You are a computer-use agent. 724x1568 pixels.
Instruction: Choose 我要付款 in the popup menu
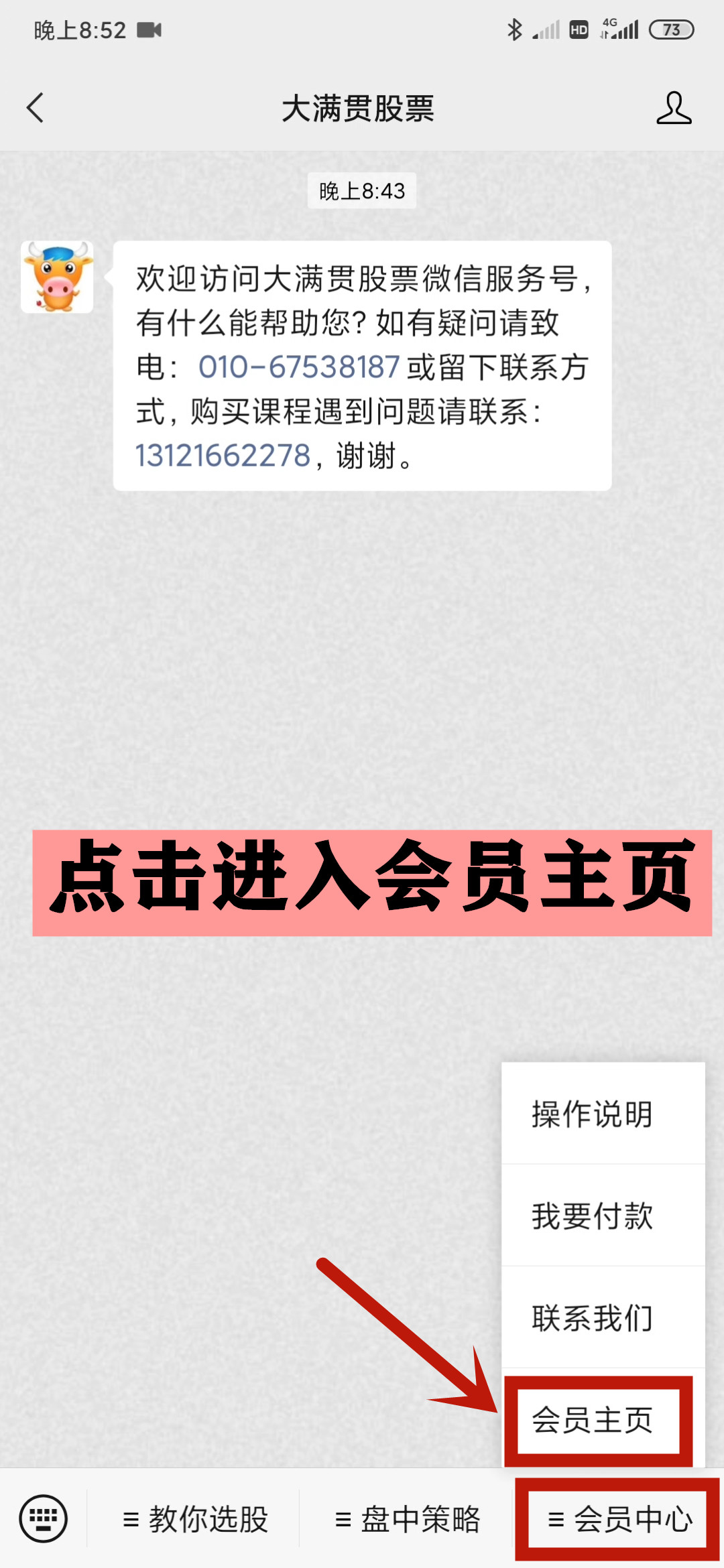[x=592, y=1216]
